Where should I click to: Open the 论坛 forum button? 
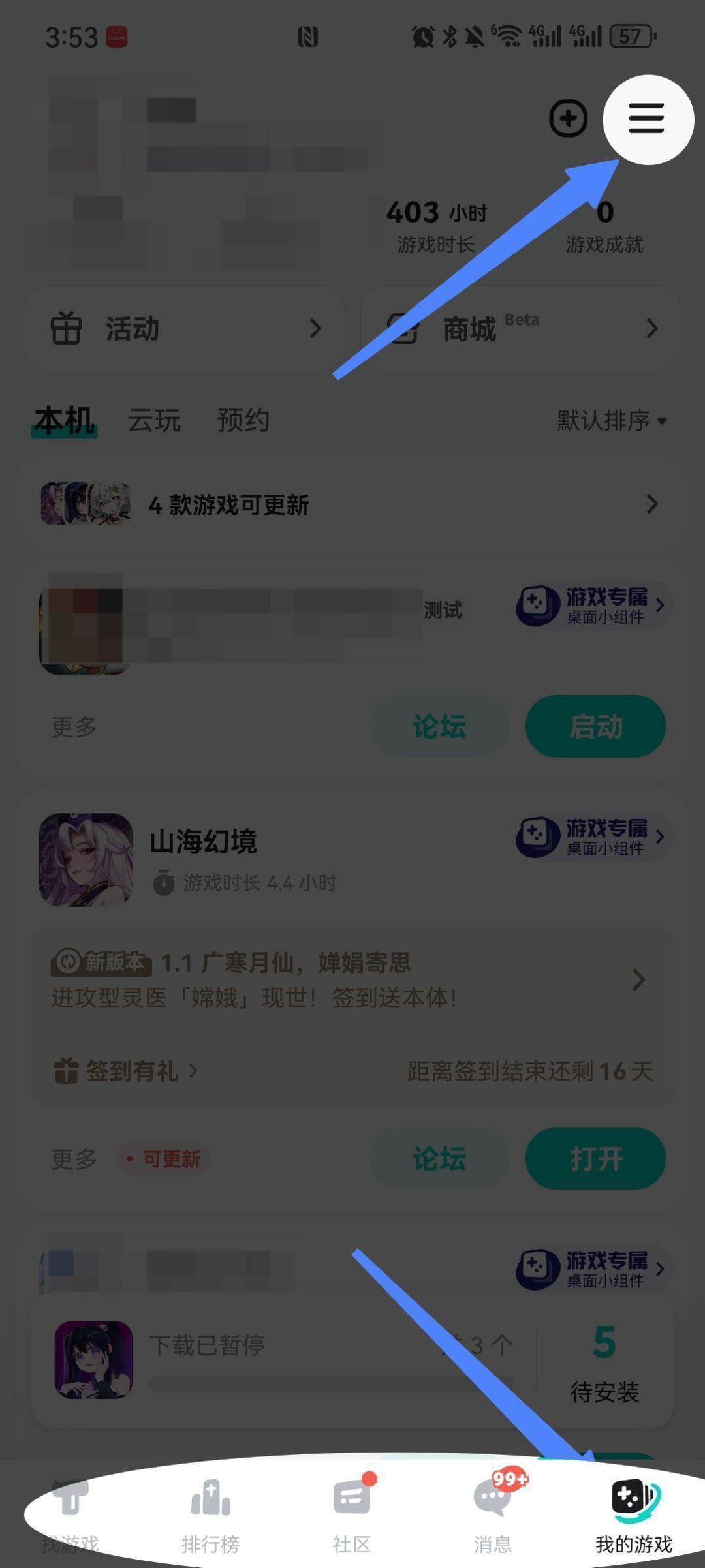439,1159
